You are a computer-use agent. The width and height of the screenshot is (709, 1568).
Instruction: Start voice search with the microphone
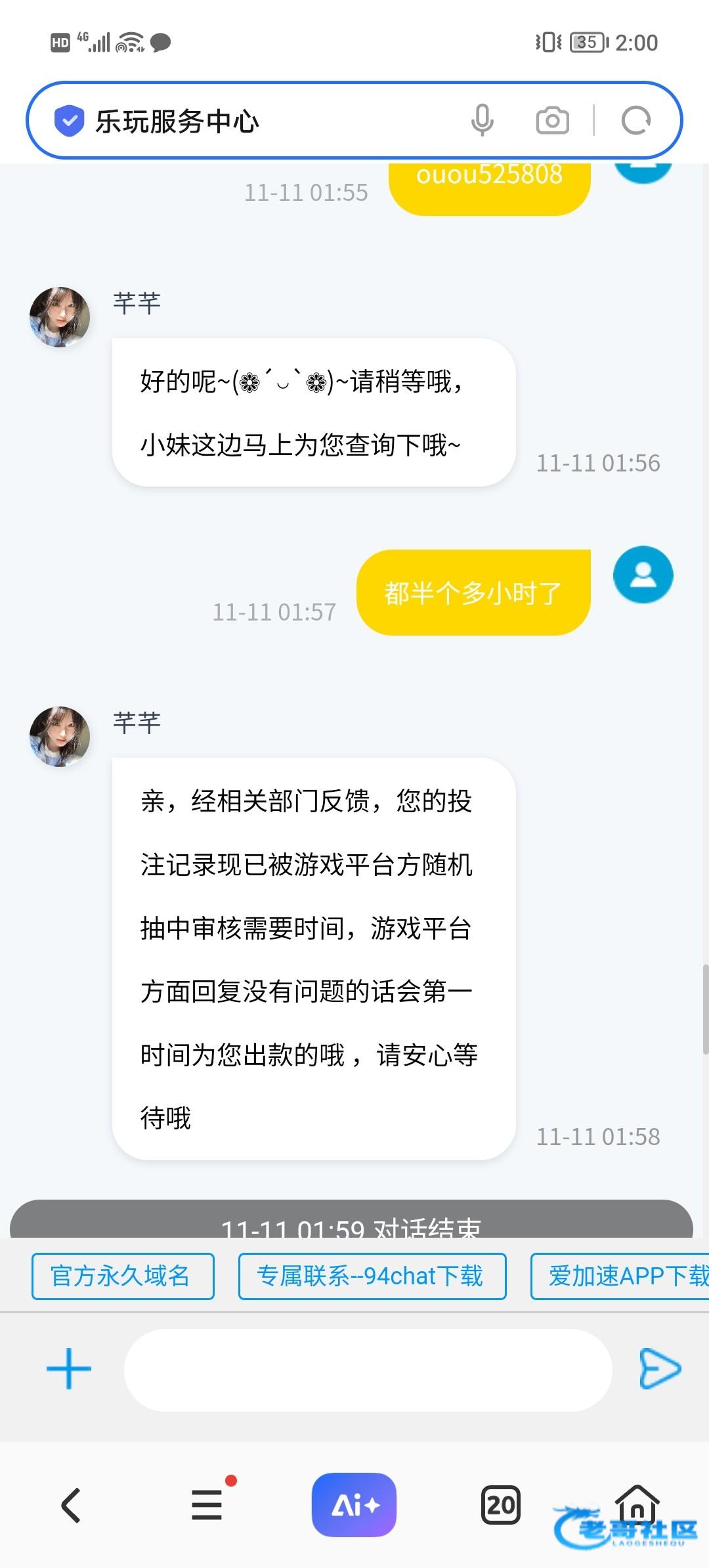click(482, 121)
